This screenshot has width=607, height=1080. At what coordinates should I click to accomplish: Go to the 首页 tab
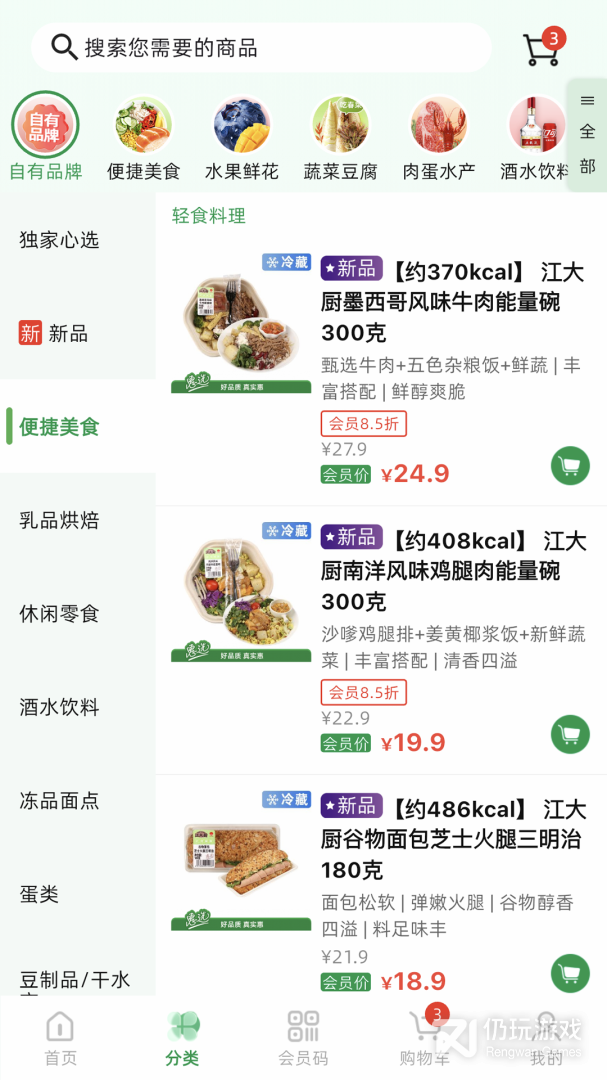[60, 1038]
